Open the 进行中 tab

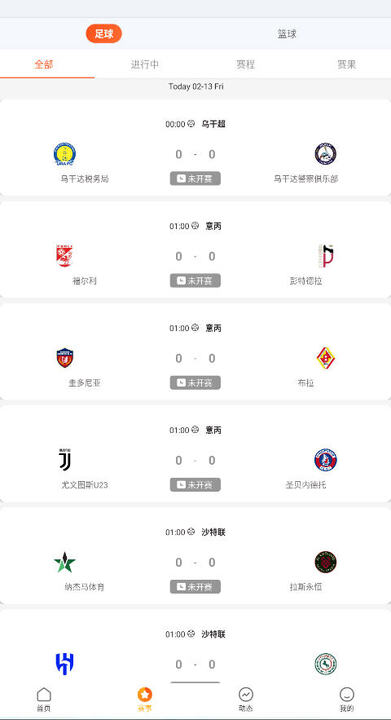(145, 65)
